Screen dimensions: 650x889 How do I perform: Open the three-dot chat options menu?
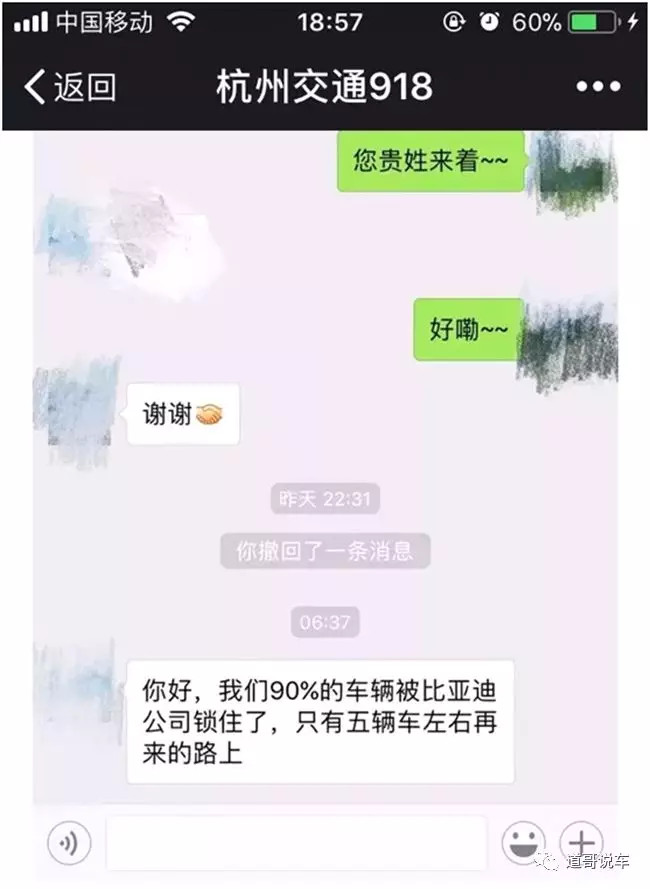598,87
